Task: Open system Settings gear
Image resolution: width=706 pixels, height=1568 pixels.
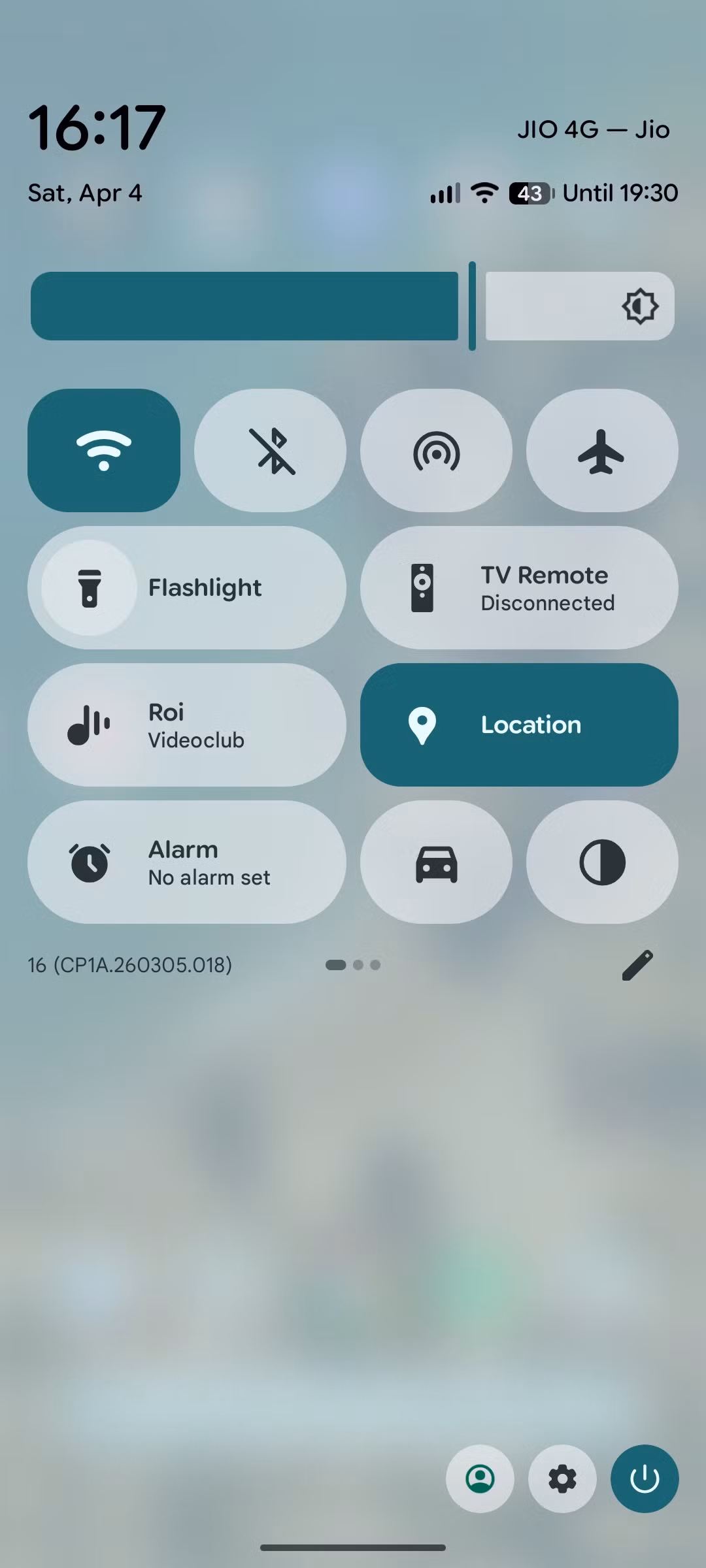Action: [x=562, y=1478]
